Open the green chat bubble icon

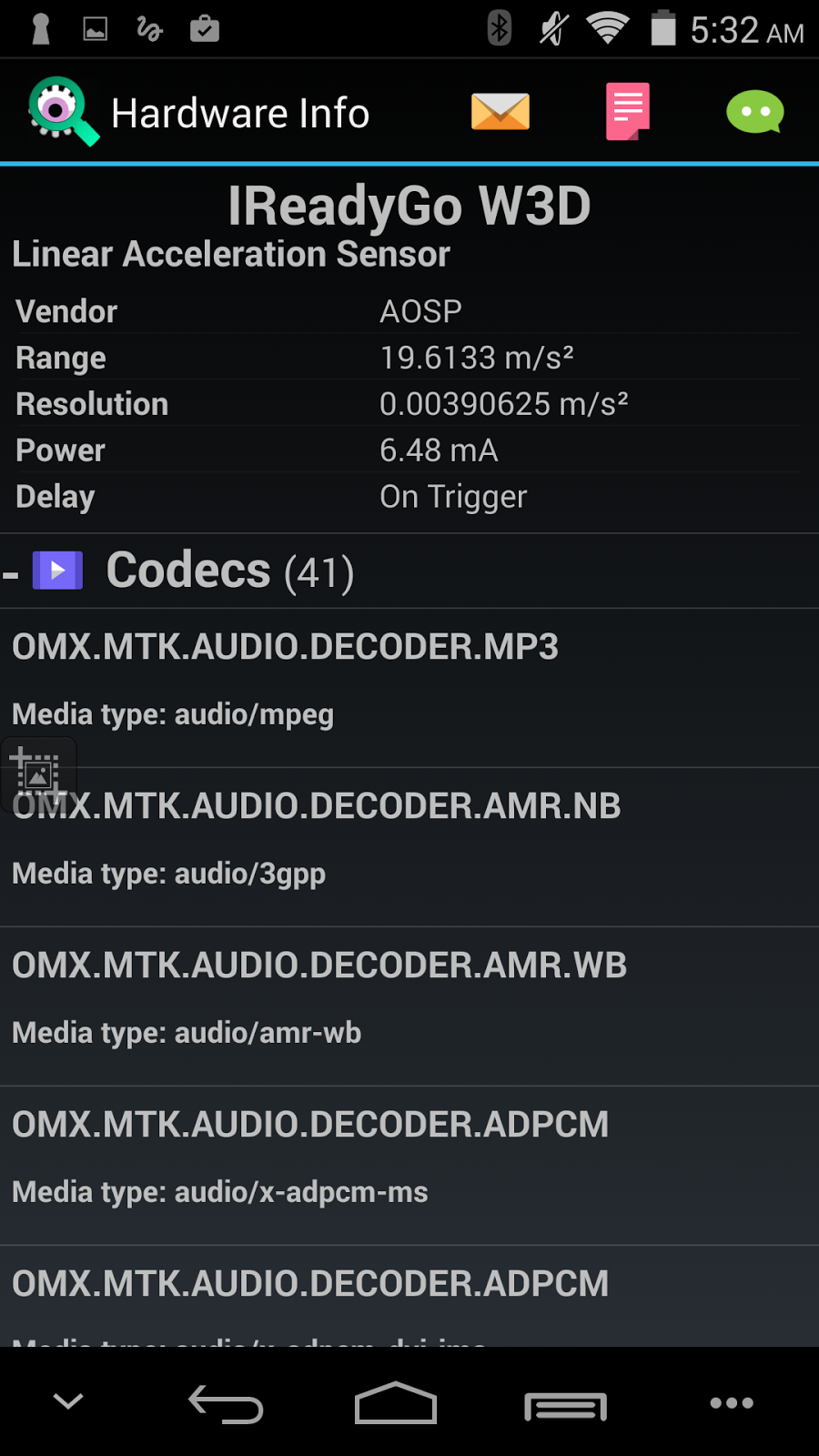(x=754, y=112)
